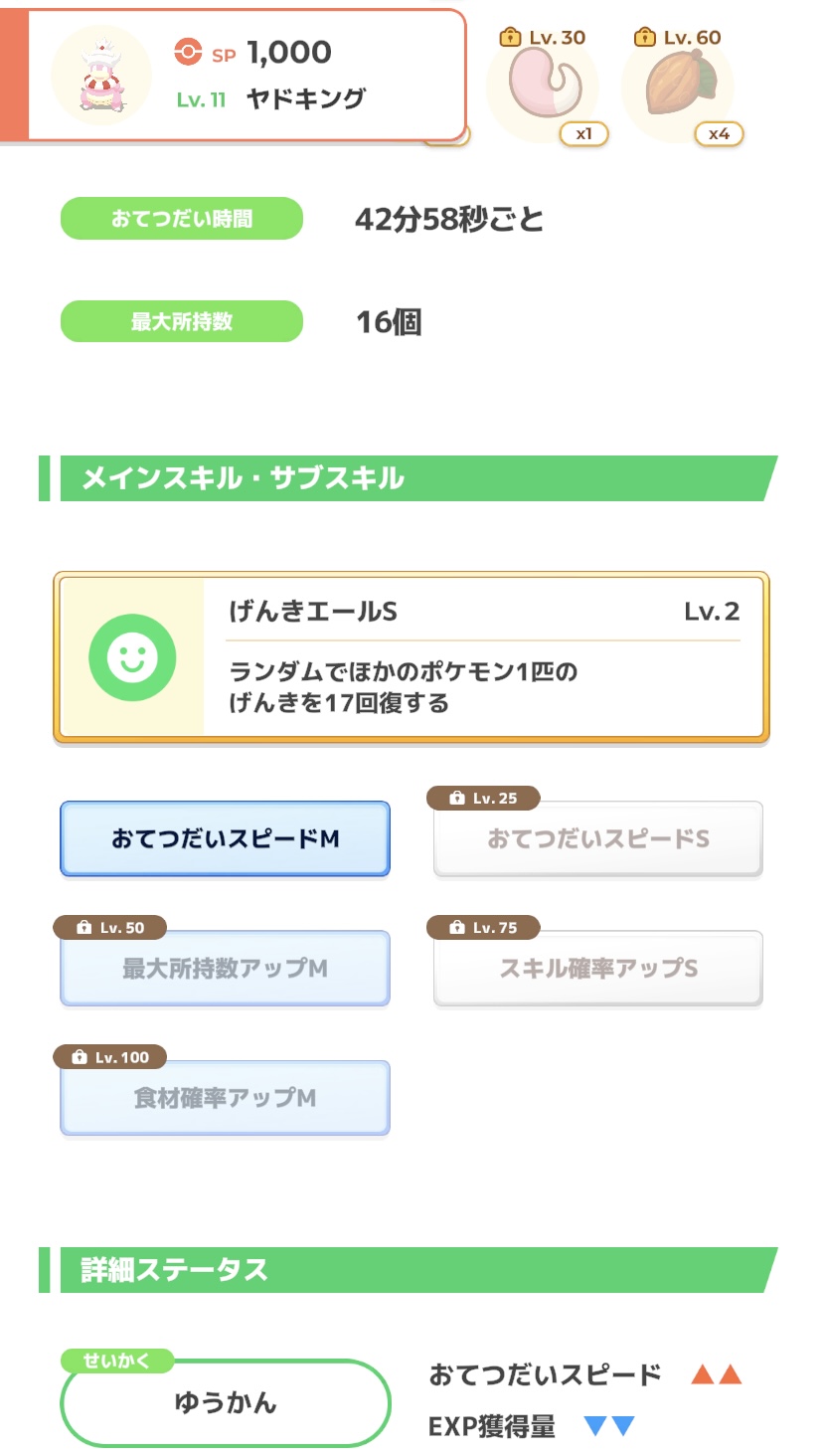823x1456 pixels.
Task: View locked Lv. 75 スキル確率アップS skill
Action: click(x=598, y=968)
